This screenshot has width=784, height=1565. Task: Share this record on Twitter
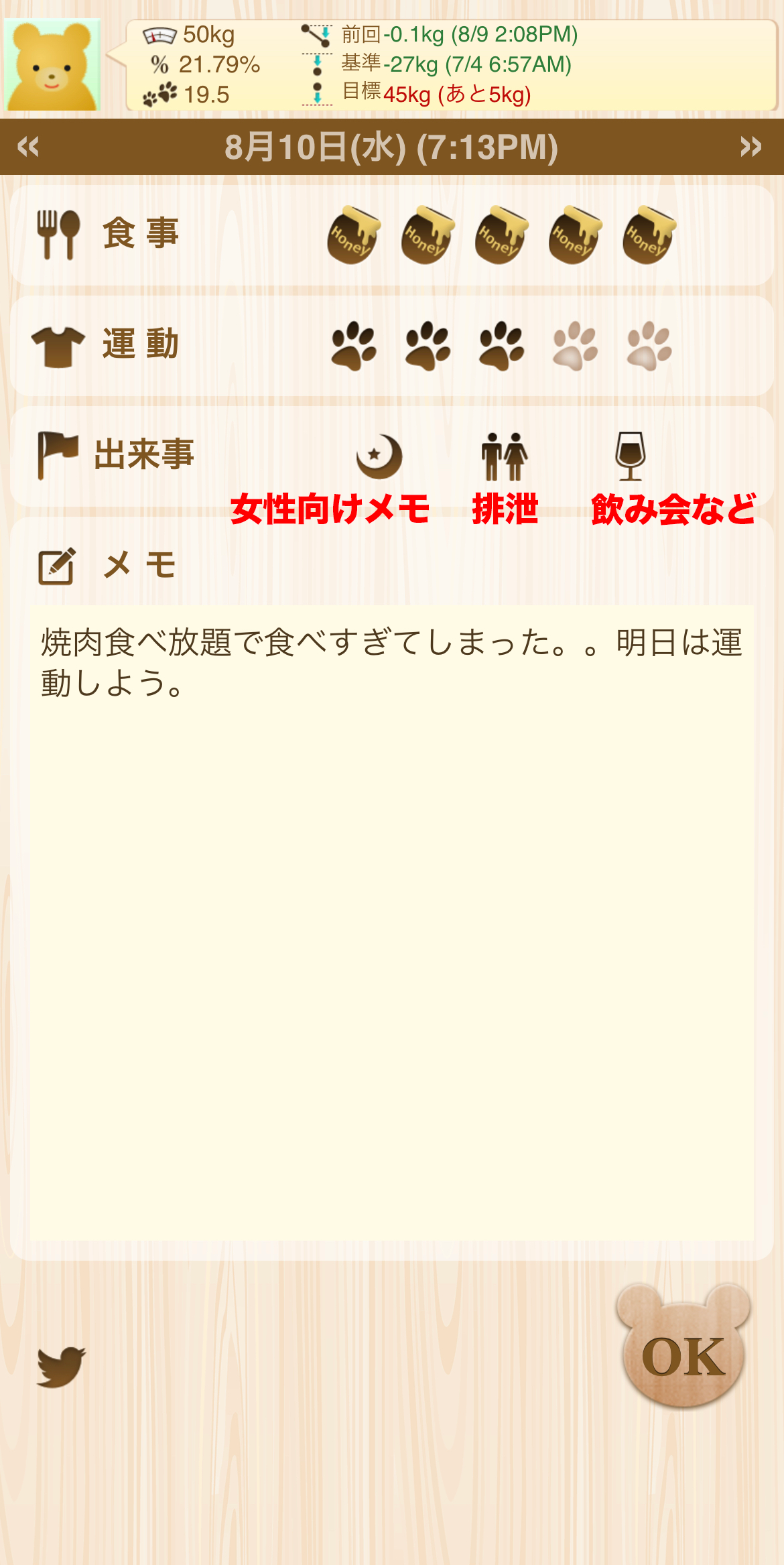click(61, 1366)
